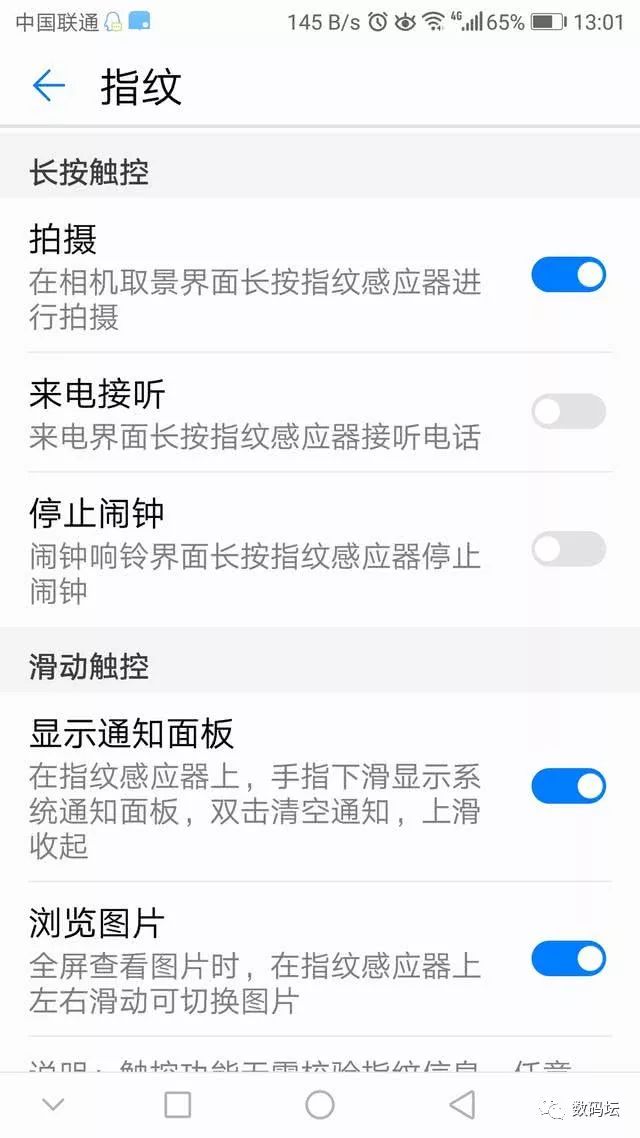
Task: Enable the 停止闹钟 switch
Action: coord(568,549)
